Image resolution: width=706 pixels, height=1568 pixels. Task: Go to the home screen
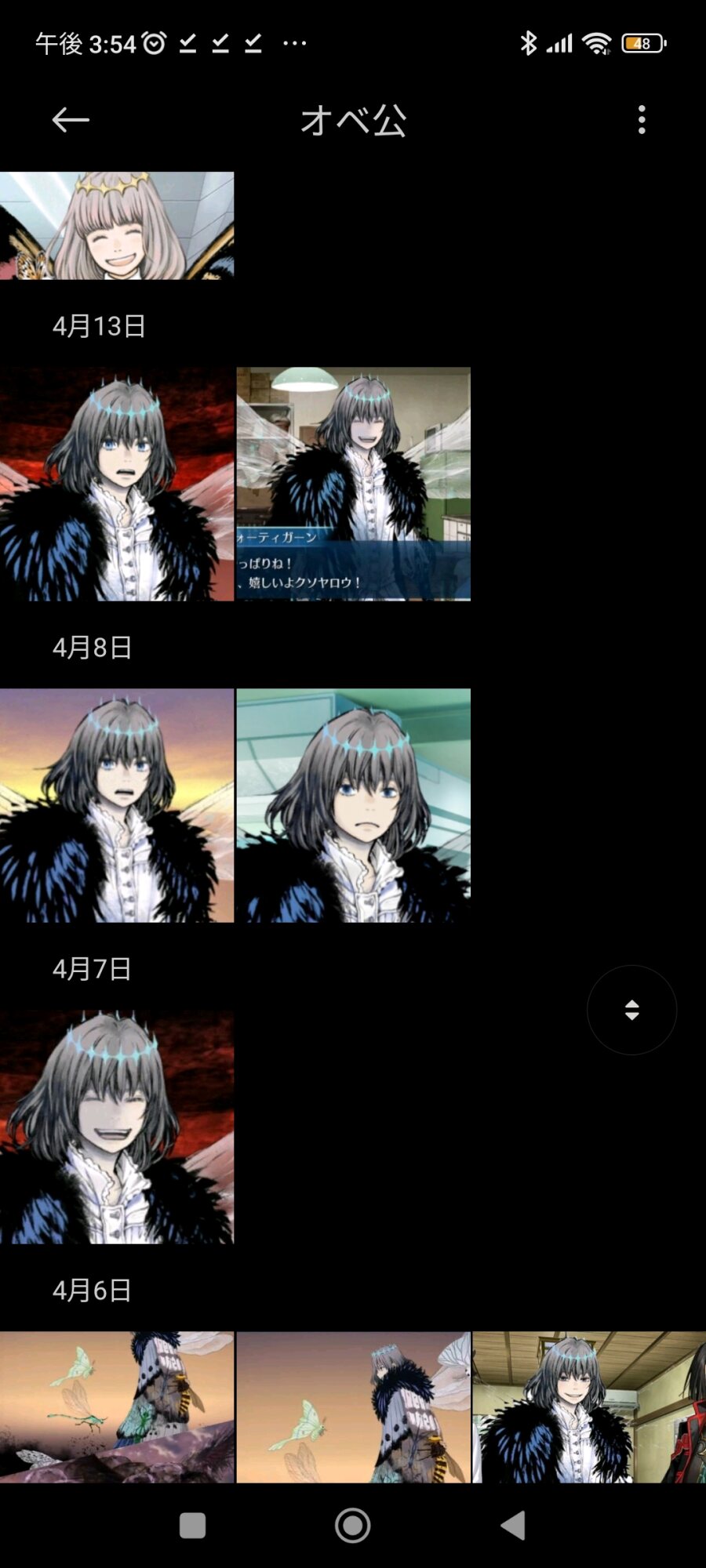point(353,1526)
